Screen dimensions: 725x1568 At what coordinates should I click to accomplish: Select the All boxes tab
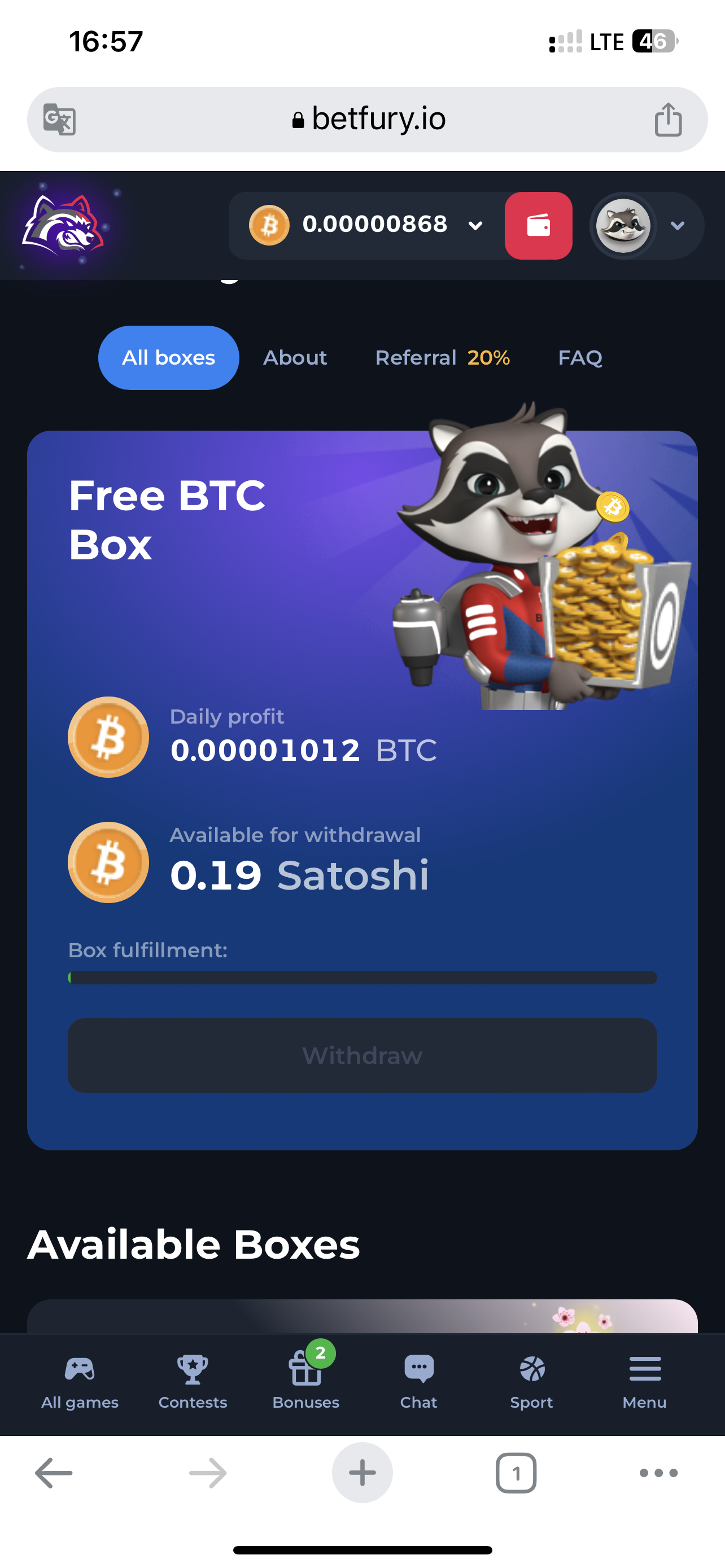169,358
